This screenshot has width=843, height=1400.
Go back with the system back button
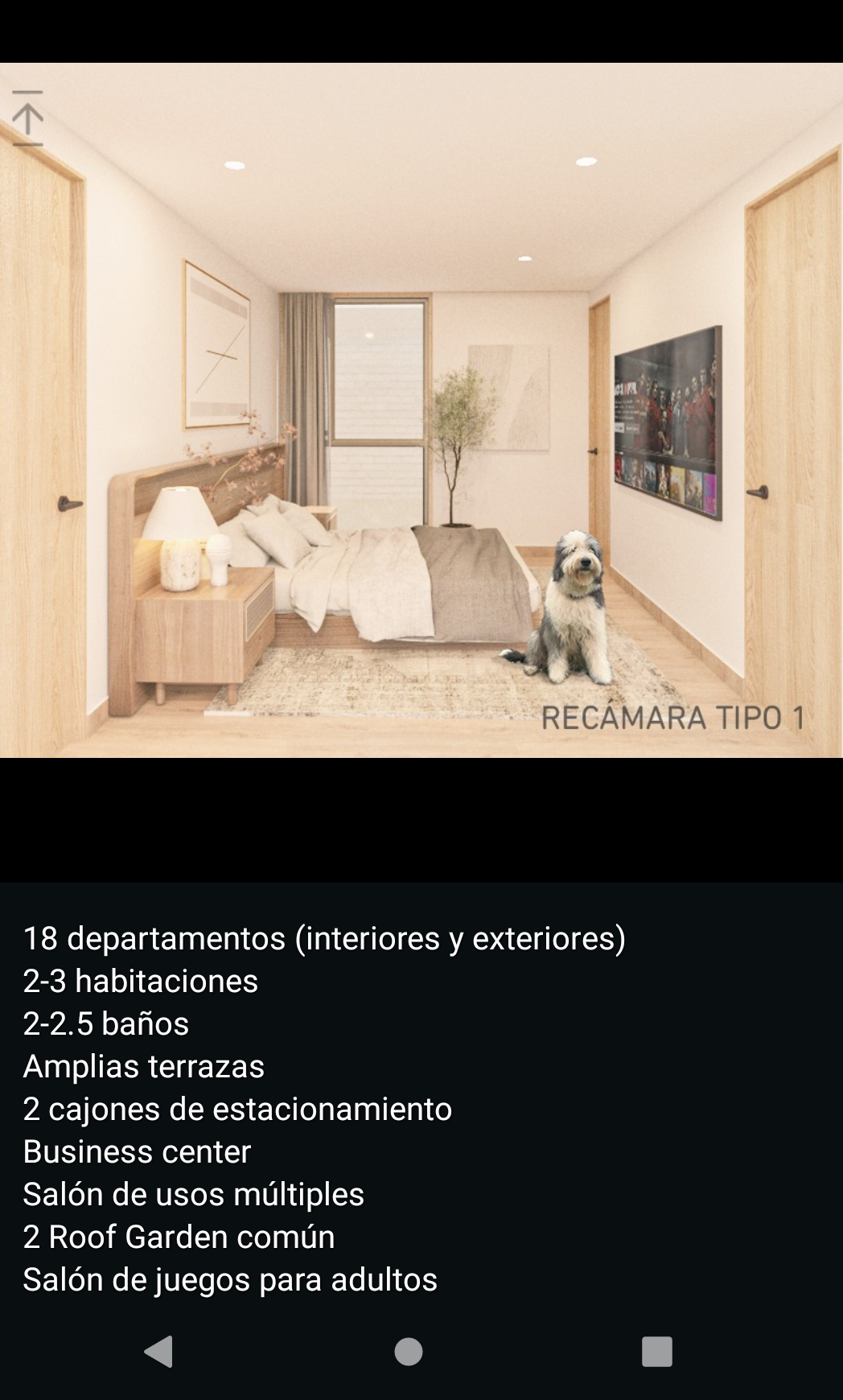point(158,1351)
